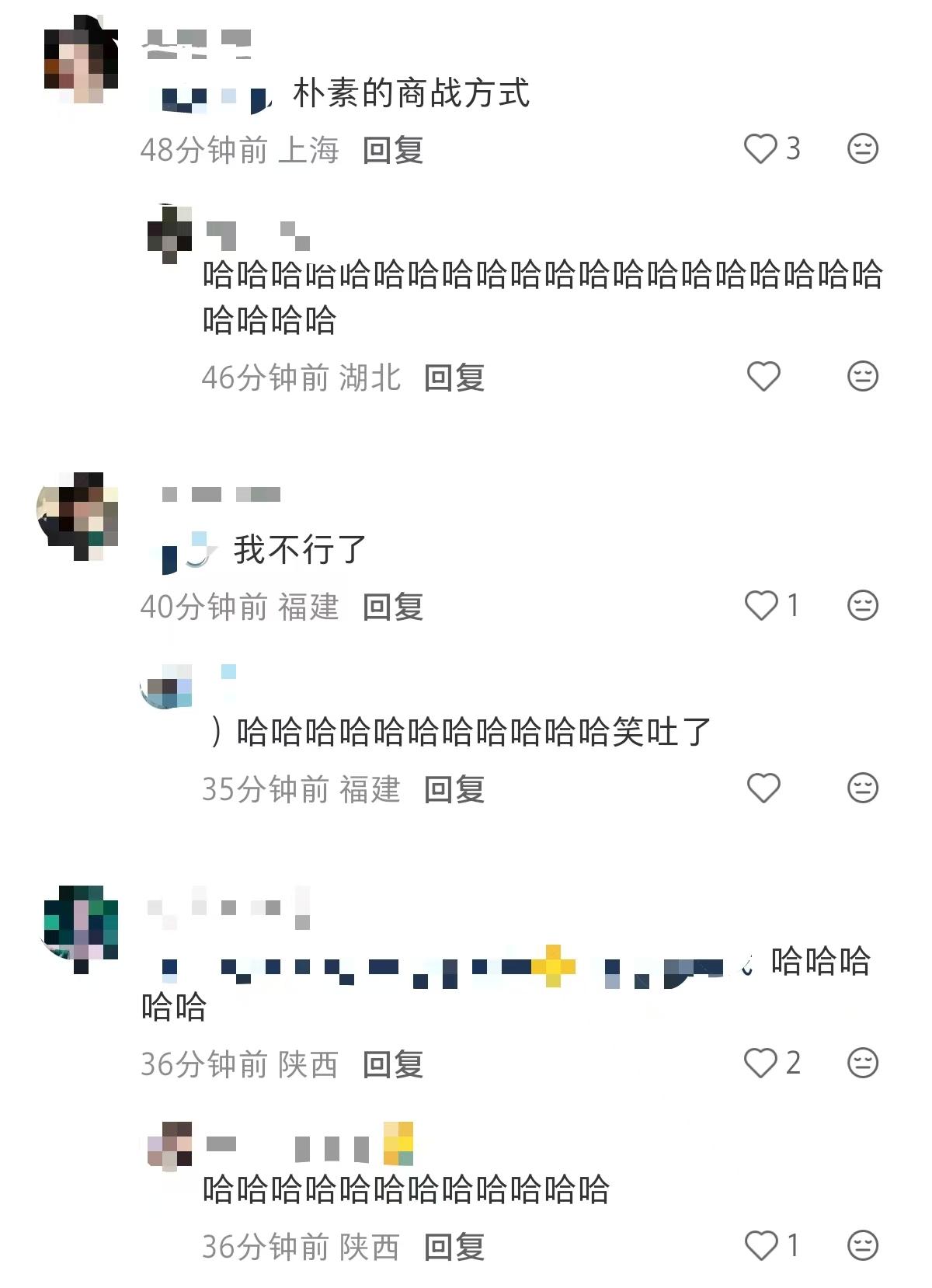Reply to the 朴素的商战方式 comment

[392, 150]
